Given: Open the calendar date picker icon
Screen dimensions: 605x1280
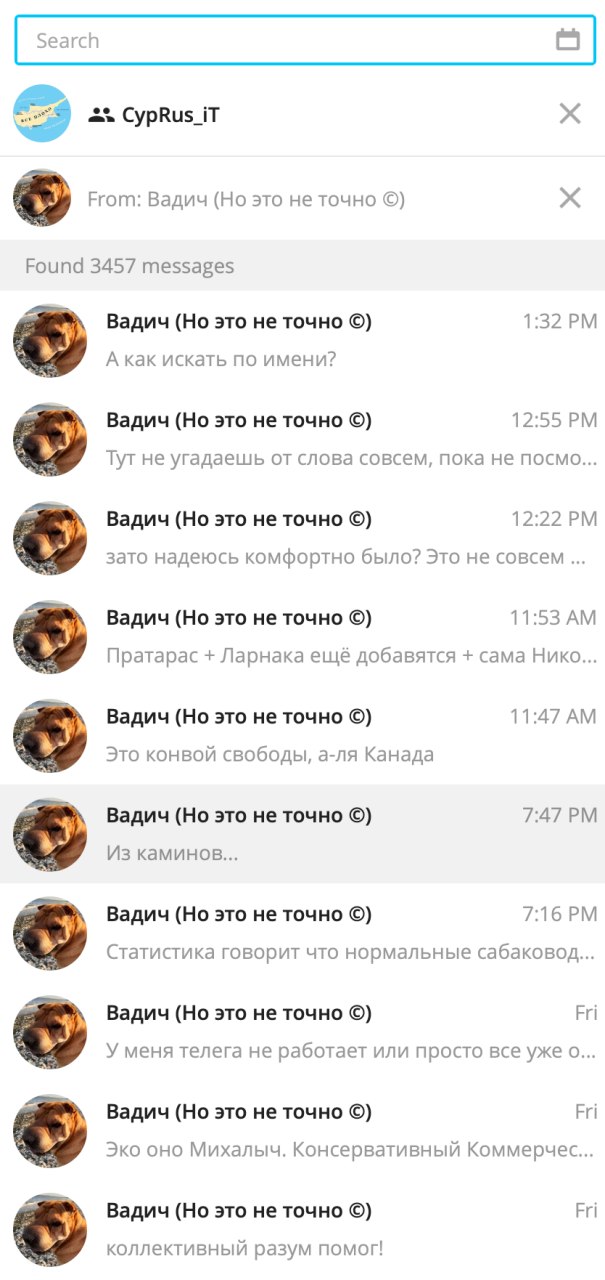Looking at the screenshot, I should pos(567,40).
